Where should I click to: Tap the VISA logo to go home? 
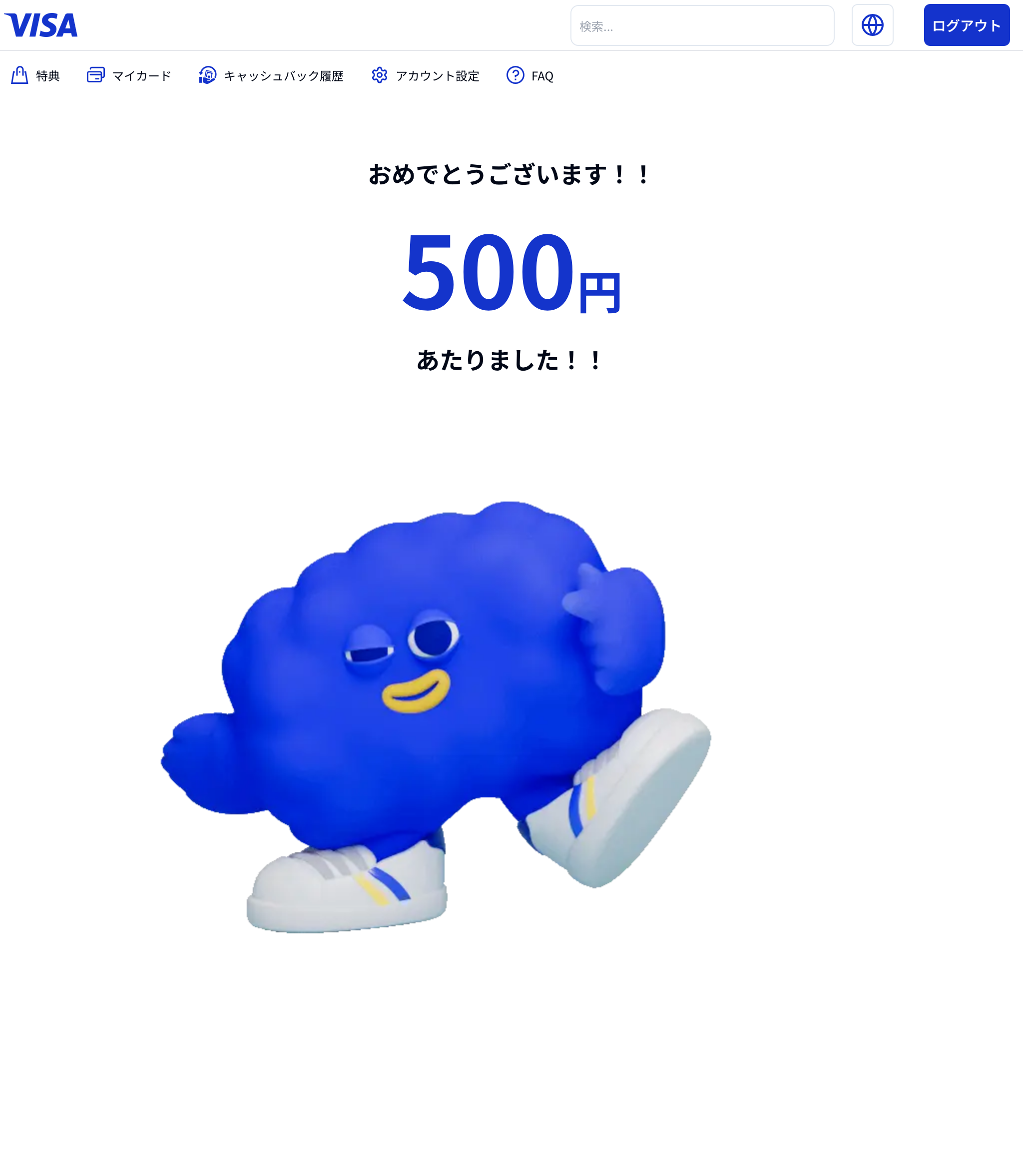point(41,25)
